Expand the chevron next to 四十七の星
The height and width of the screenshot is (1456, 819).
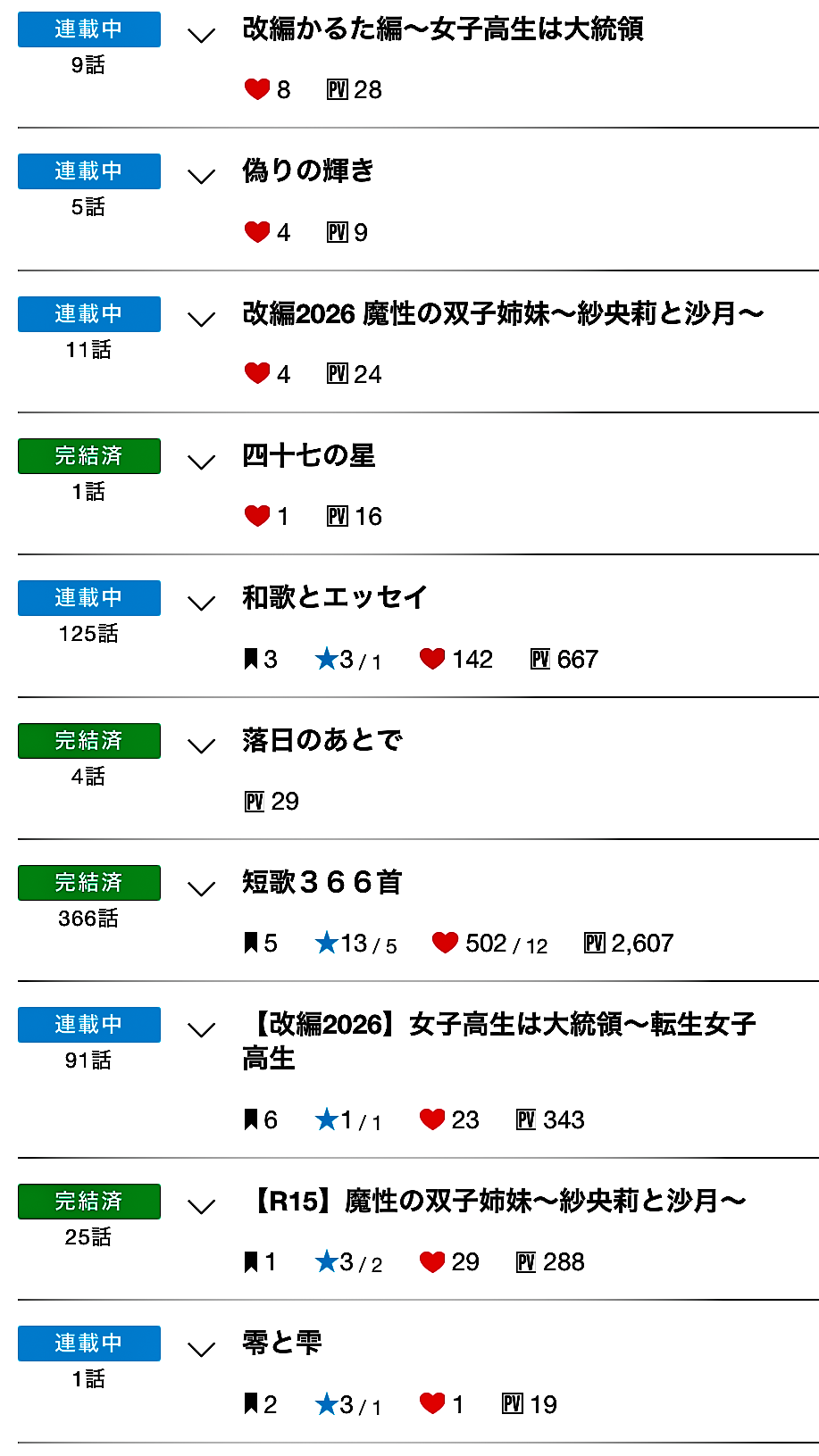pyautogui.click(x=202, y=462)
